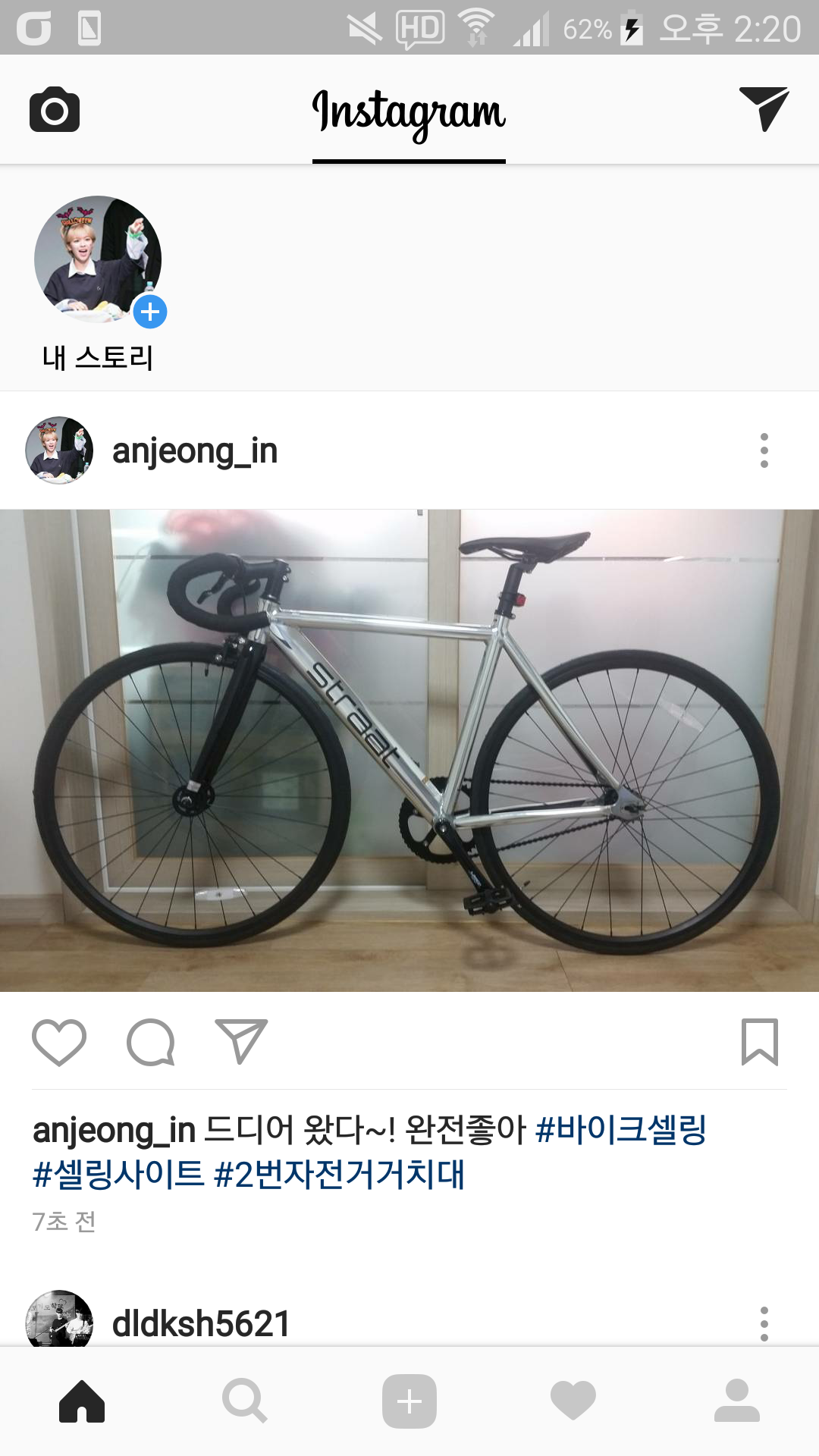Share the anjeong_in post via direct
The width and height of the screenshot is (819, 1456).
coord(241,1042)
